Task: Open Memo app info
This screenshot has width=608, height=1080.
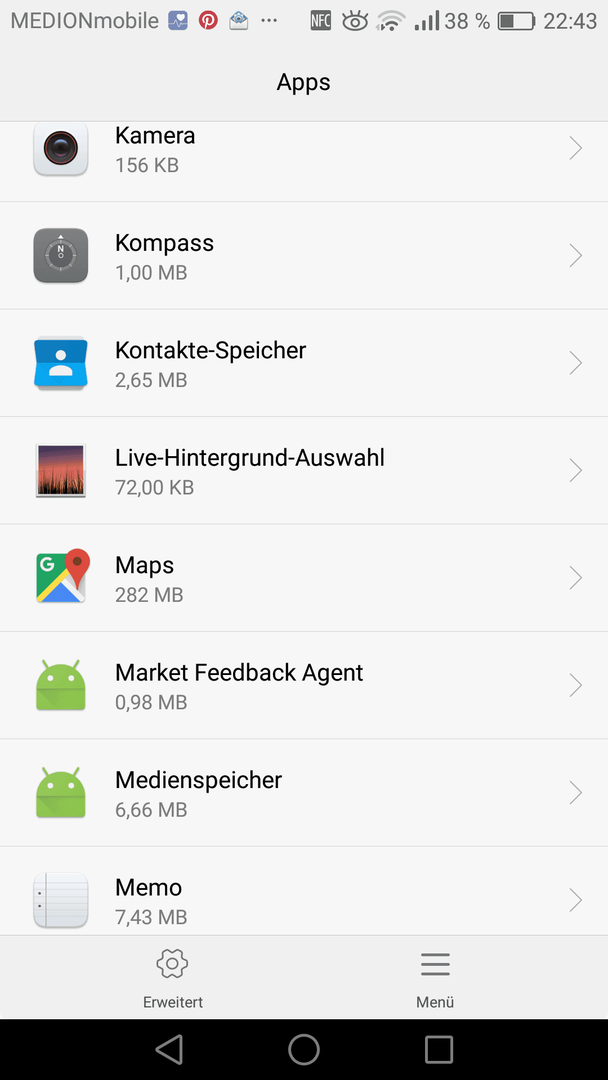Action: (304, 891)
